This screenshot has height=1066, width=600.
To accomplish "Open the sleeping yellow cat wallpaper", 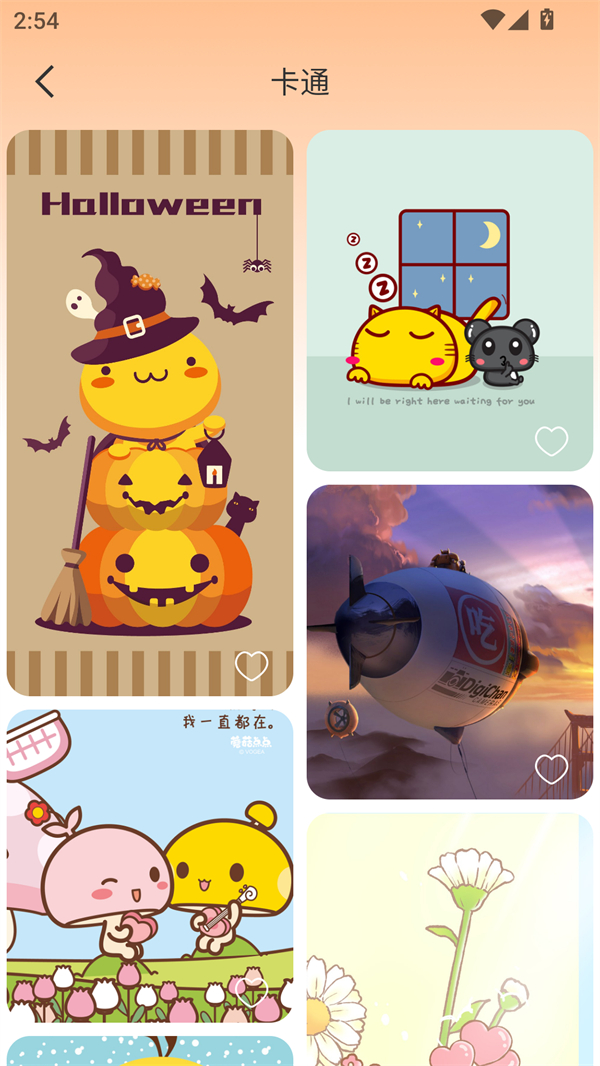I will point(450,300).
